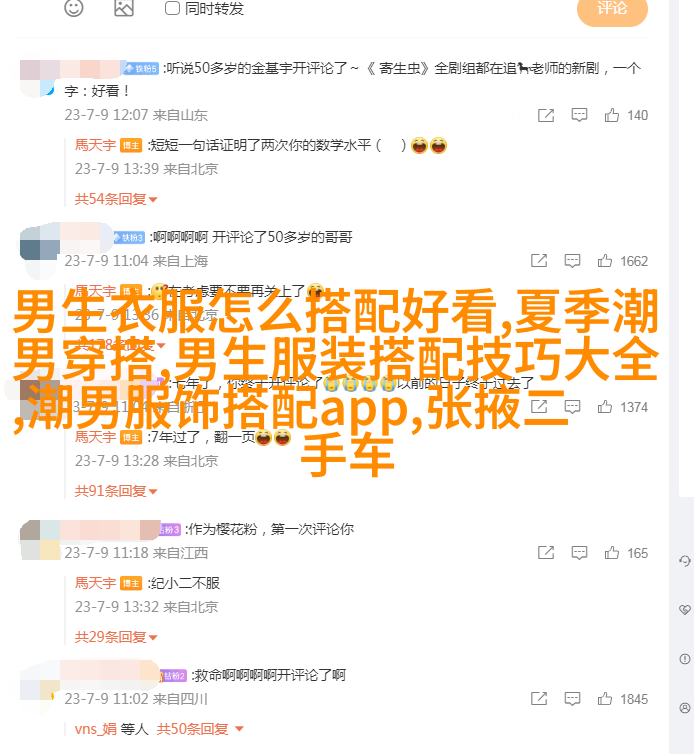This screenshot has height=754, width=694.
Task: Expand 共91条回复 replies
Action: [110, 491]
